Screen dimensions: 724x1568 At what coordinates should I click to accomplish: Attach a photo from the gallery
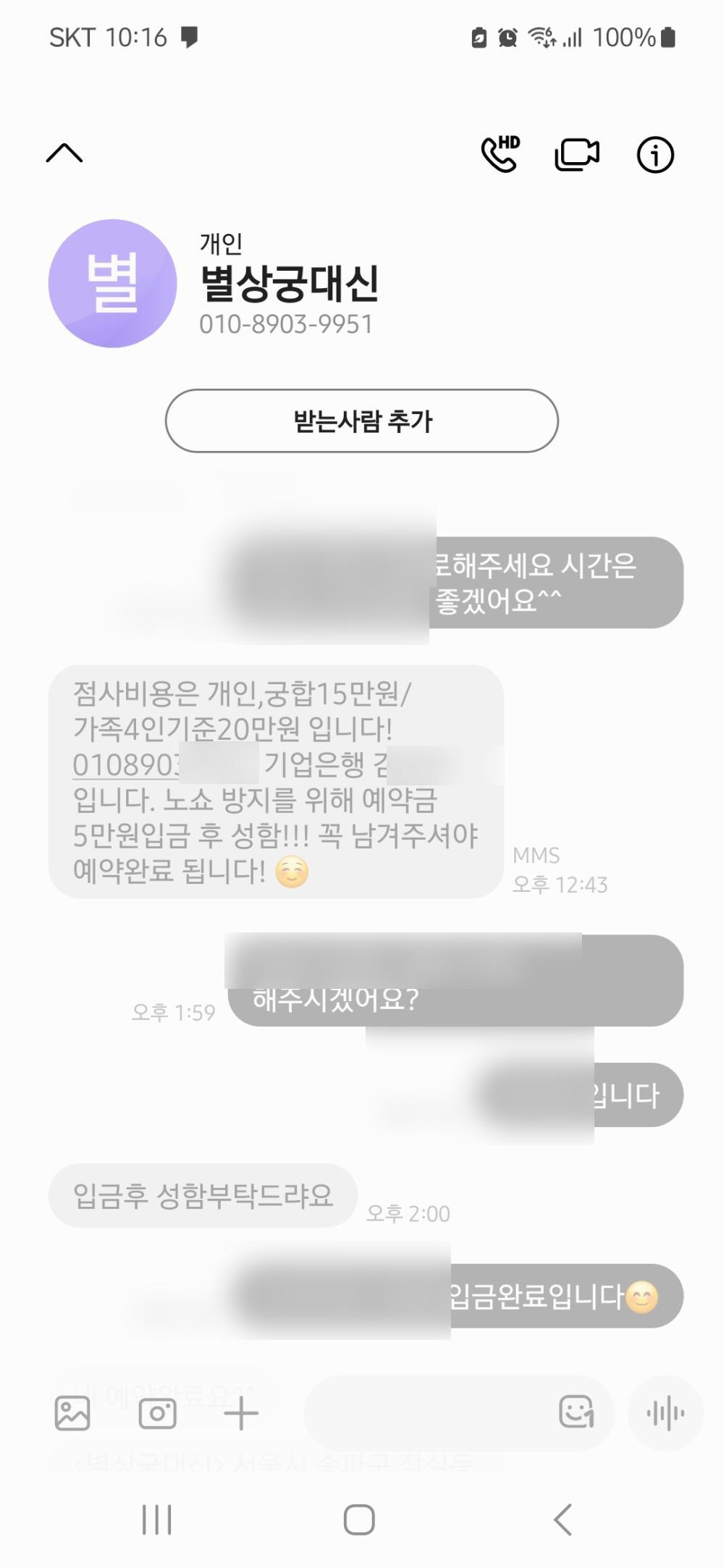(x=72, y=1413)
